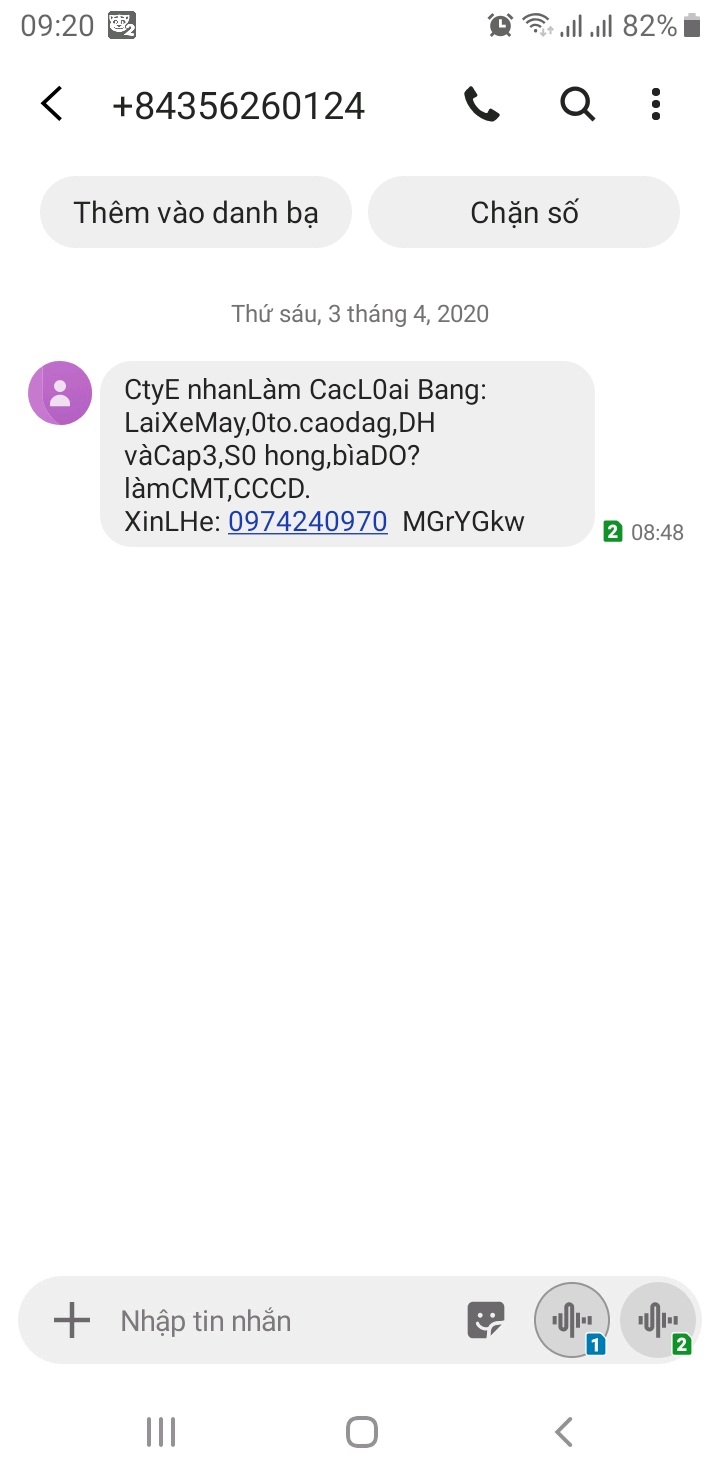The height and width of the screenshot is (1480, 720).
Task: Call the number +84356260124
Action: [482, 104]
